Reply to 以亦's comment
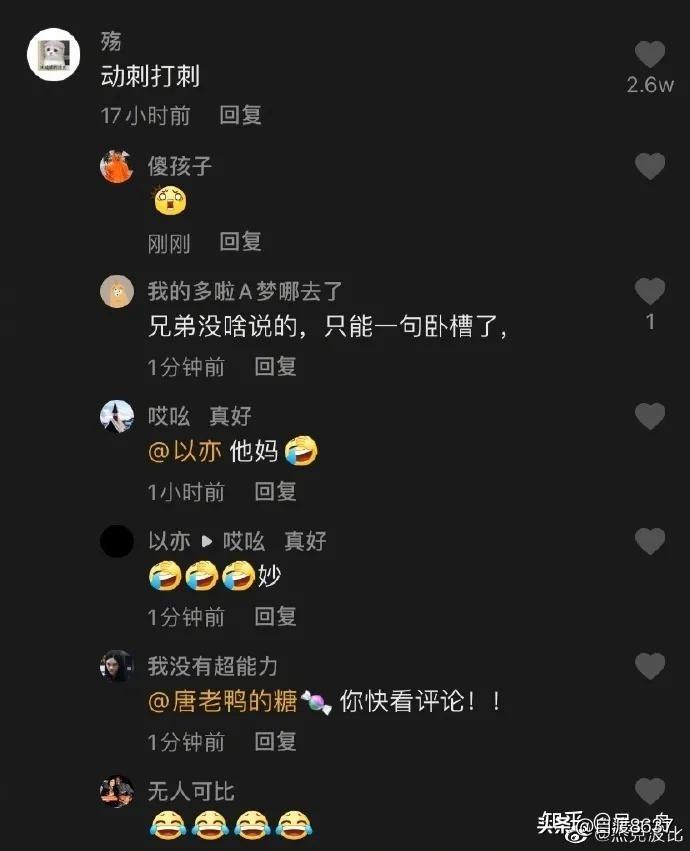This screenshot has height=851, width=690. tap(275, 617)
